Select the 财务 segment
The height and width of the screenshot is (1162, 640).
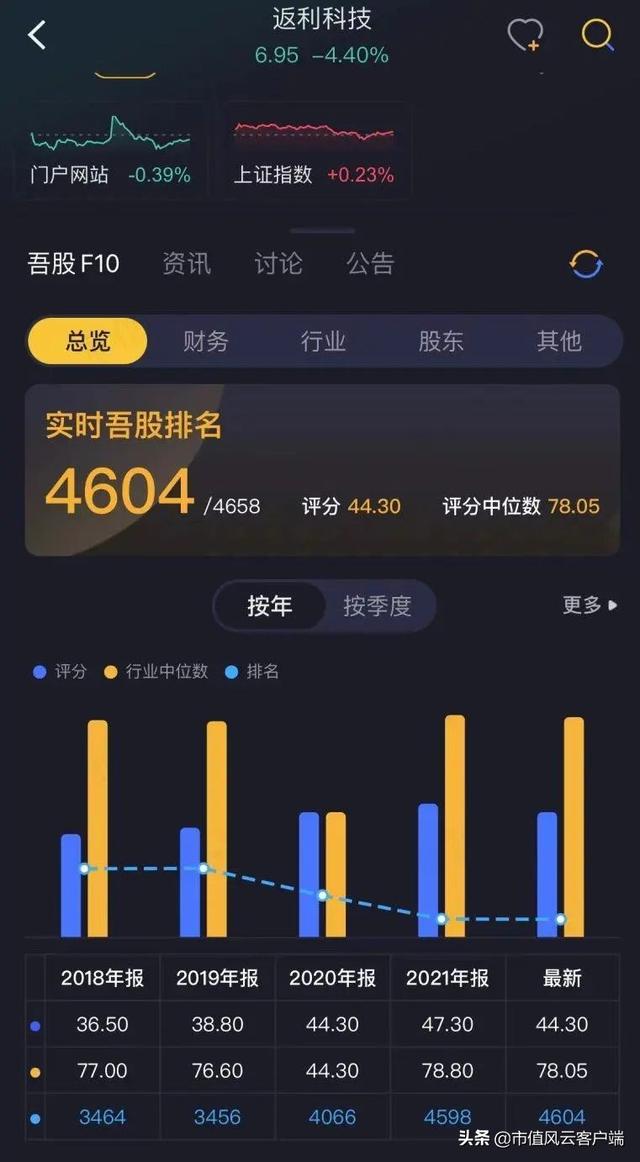205,342
